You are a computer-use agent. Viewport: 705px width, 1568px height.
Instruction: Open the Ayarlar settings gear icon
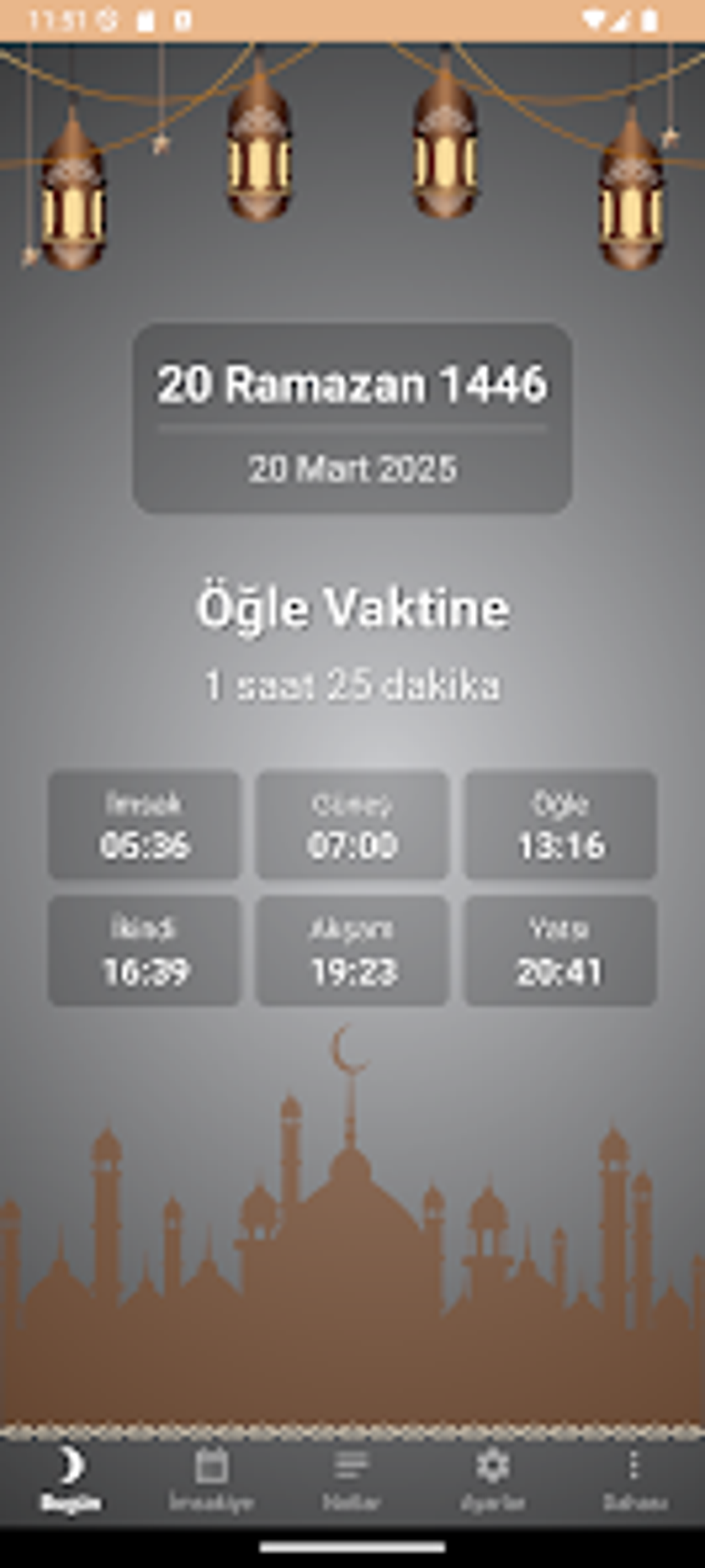(x=493, y=1467)
